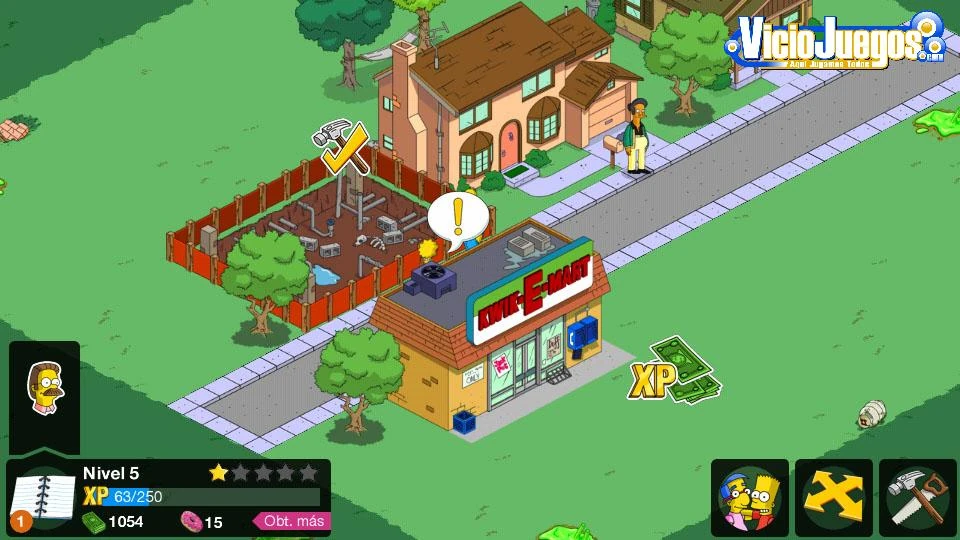Collect the XP and cash reward
This screenshot has height=540, width=960.
click(675, 371)
